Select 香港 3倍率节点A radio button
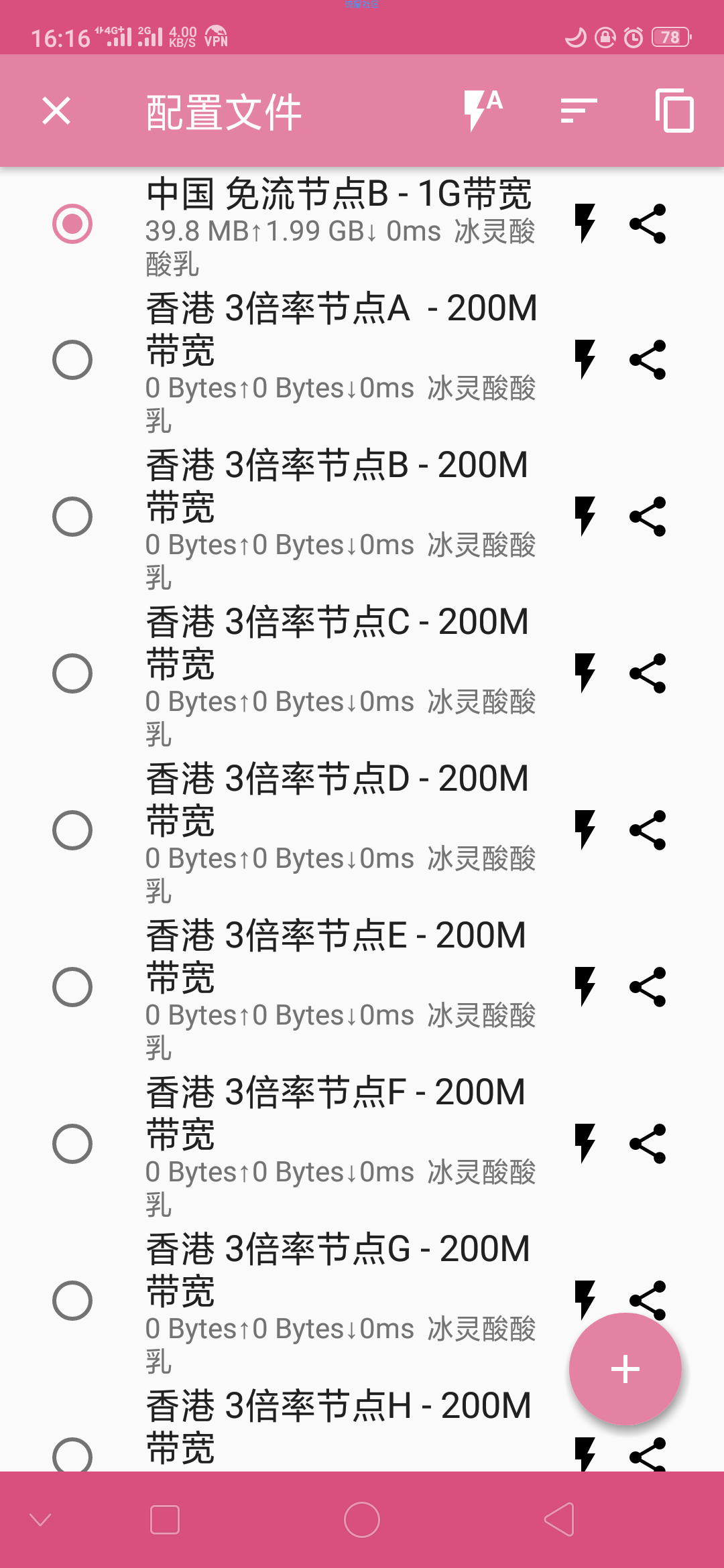This screenshot has width=724, height=1568. (72, 360)
